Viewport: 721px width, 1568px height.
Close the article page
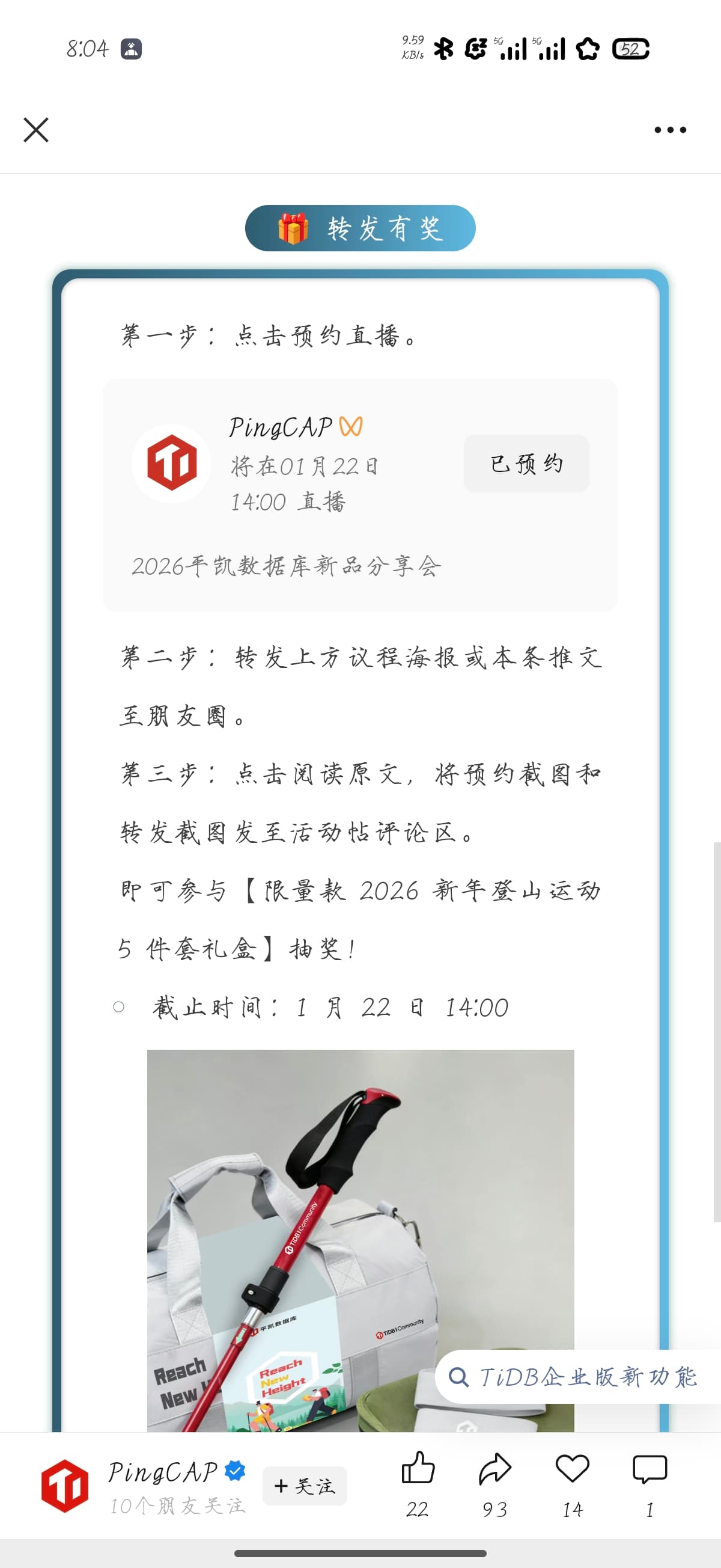36,130
